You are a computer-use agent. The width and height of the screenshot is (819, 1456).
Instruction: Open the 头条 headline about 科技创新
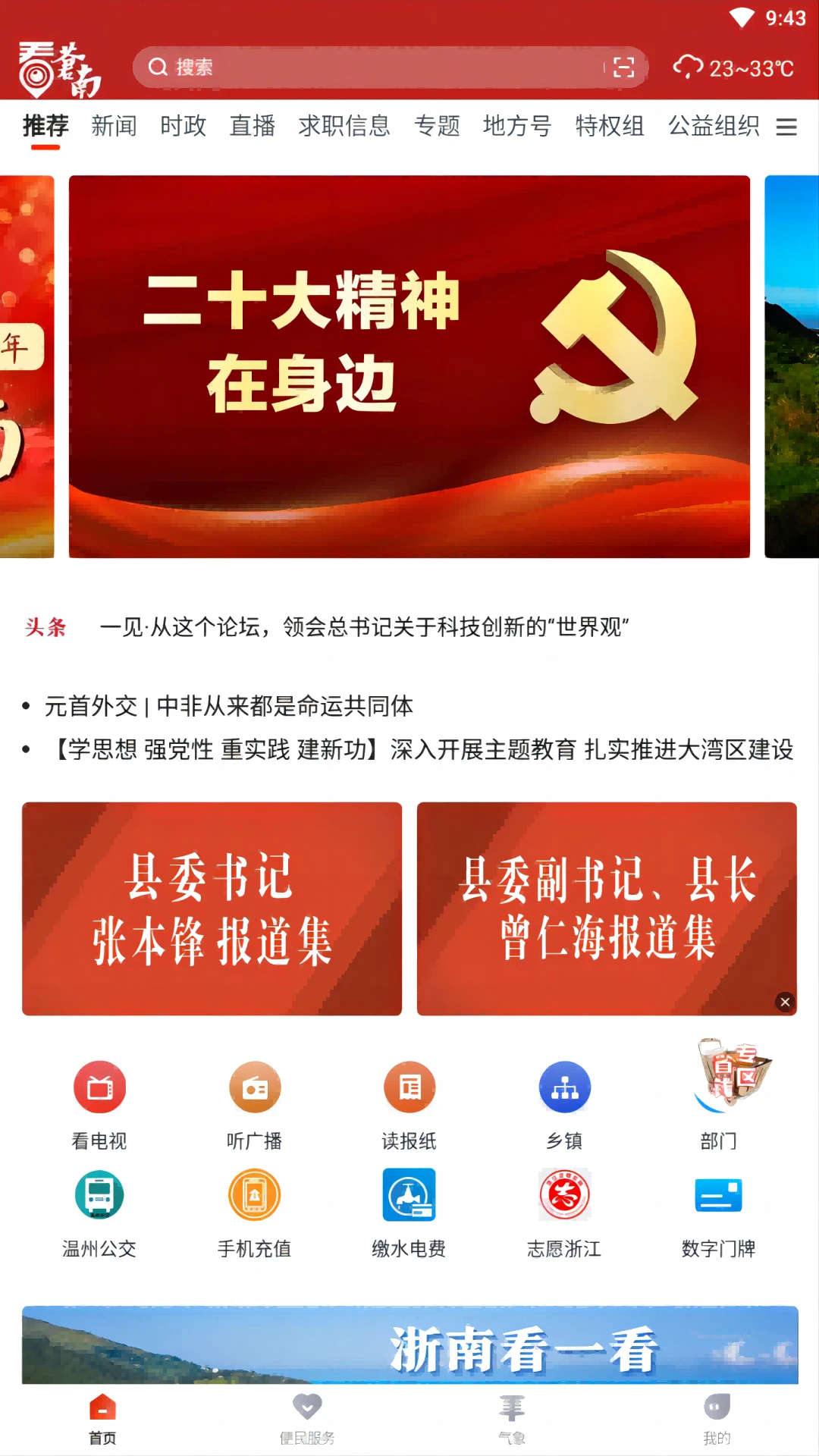[366, 627]
